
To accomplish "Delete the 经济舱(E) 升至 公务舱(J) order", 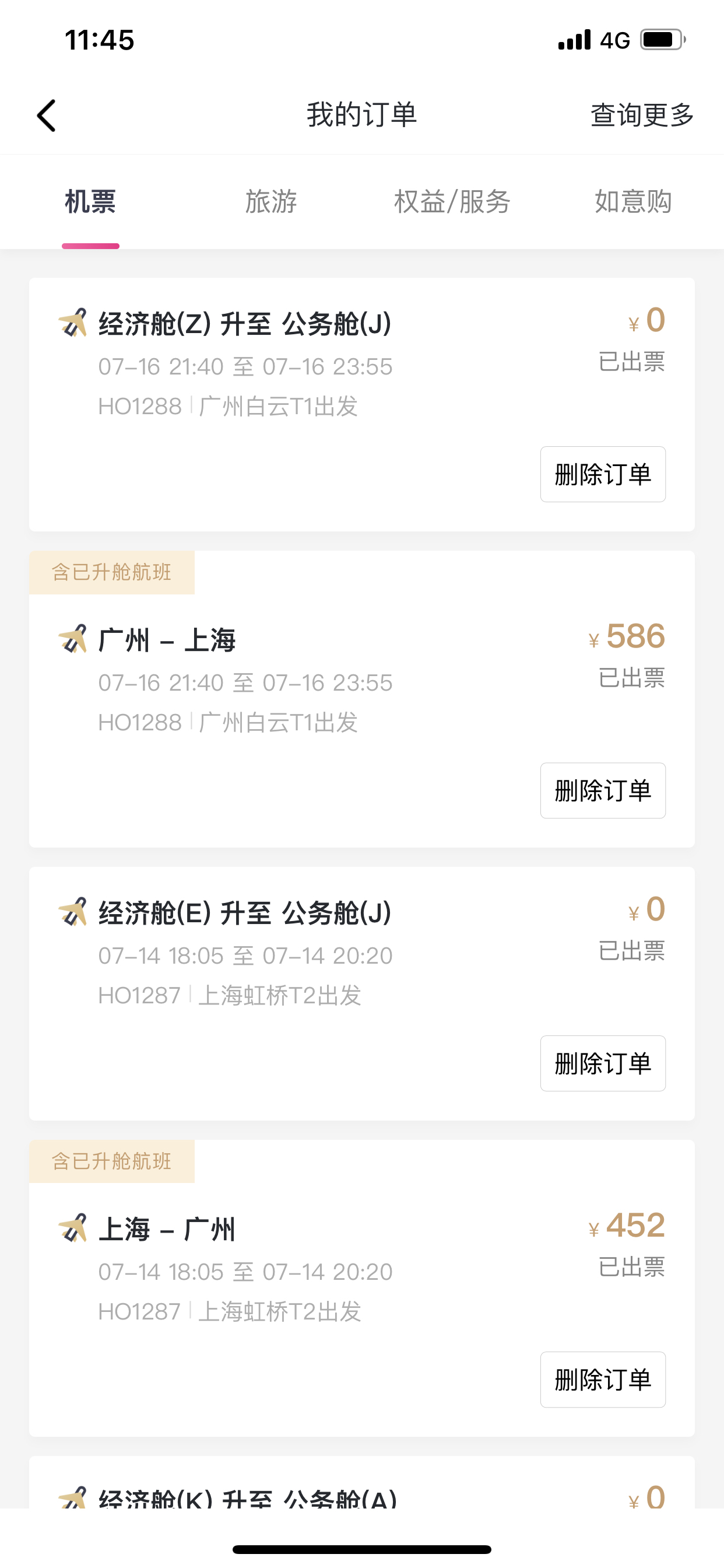I will 602,1063.
